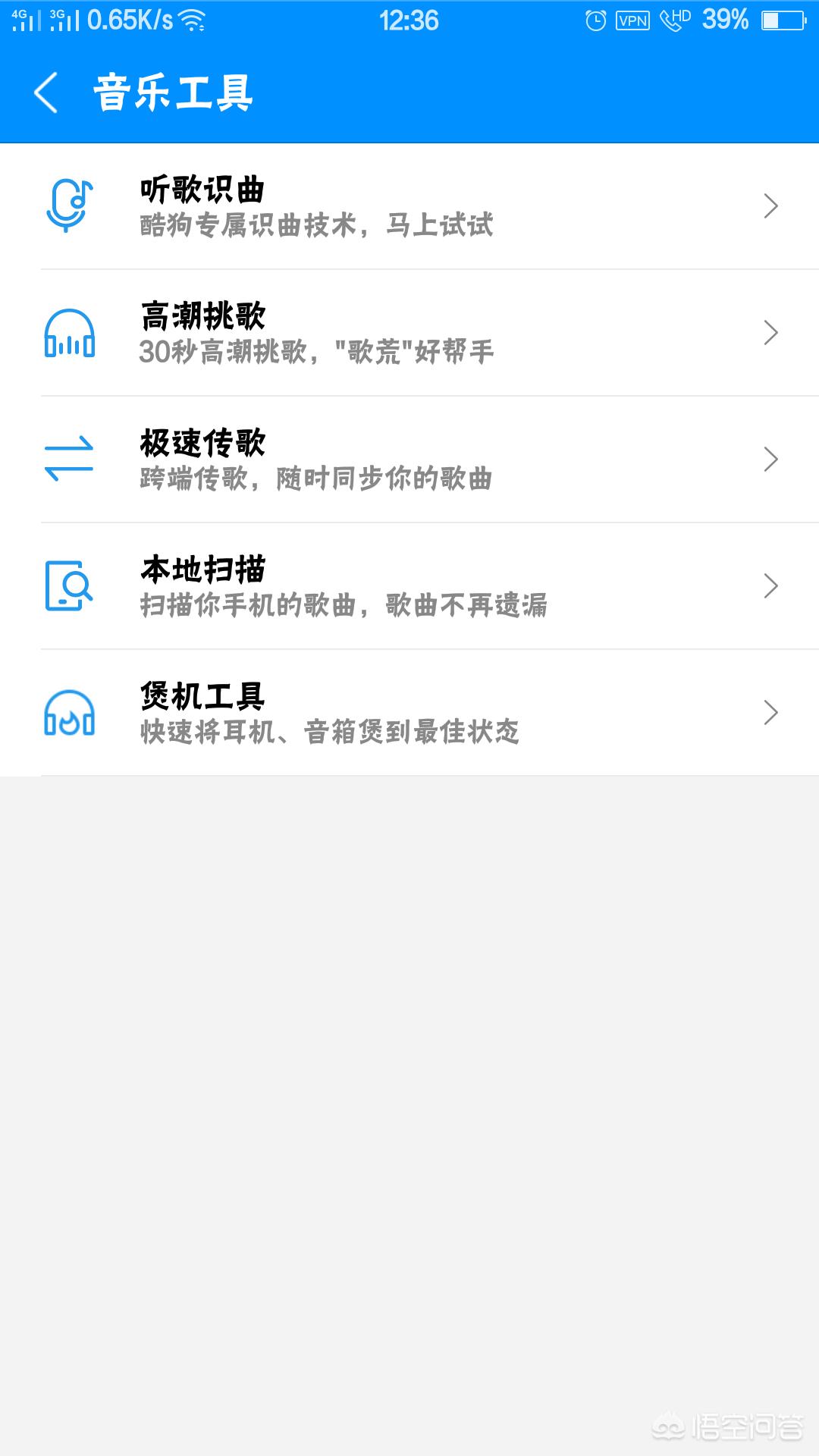Open 听歌识曲 song recognition
819x1456 pixels.
pos(409,206)
